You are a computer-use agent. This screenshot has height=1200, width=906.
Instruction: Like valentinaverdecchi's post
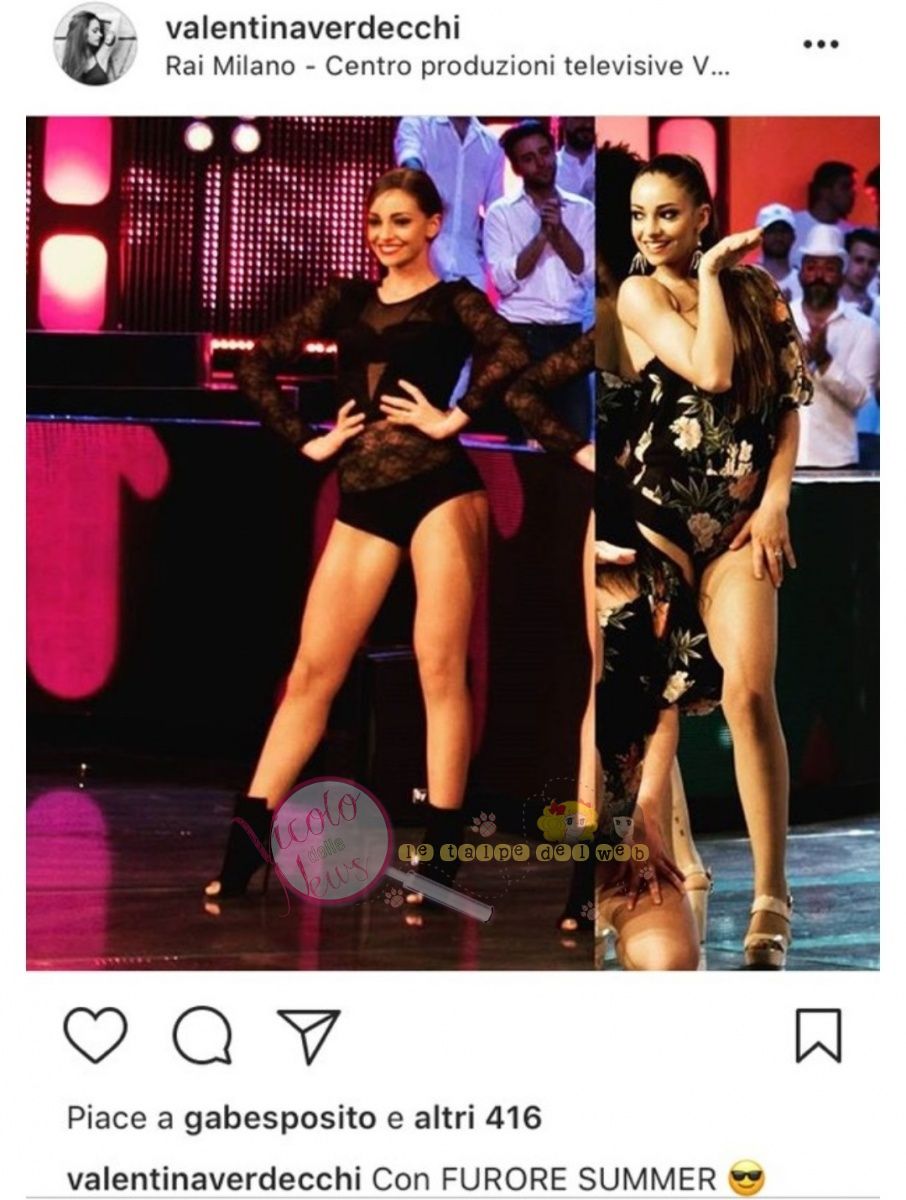[x=96, y=1035]
